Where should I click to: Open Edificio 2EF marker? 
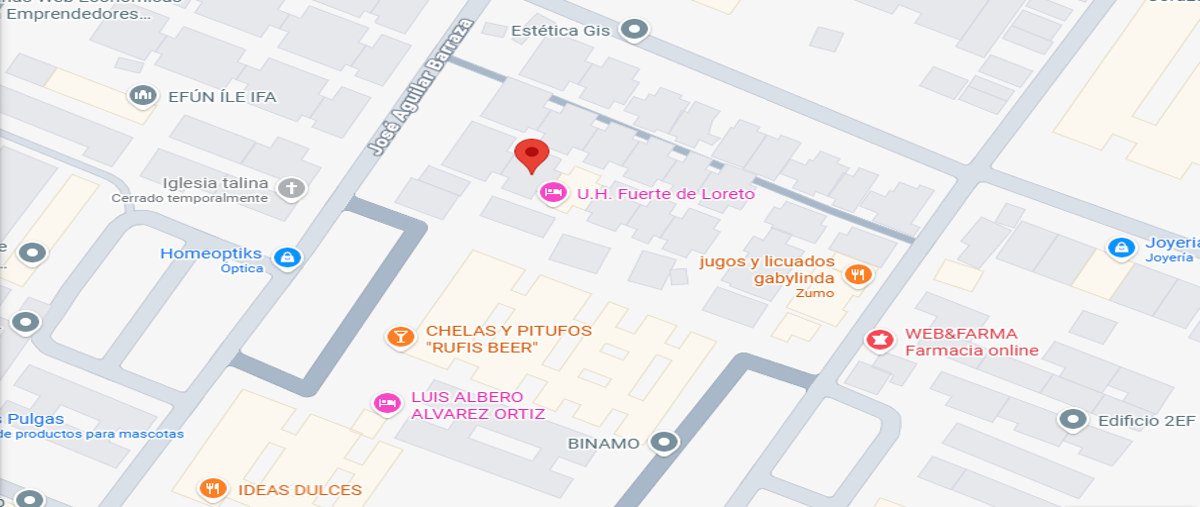click(1074, 420)
